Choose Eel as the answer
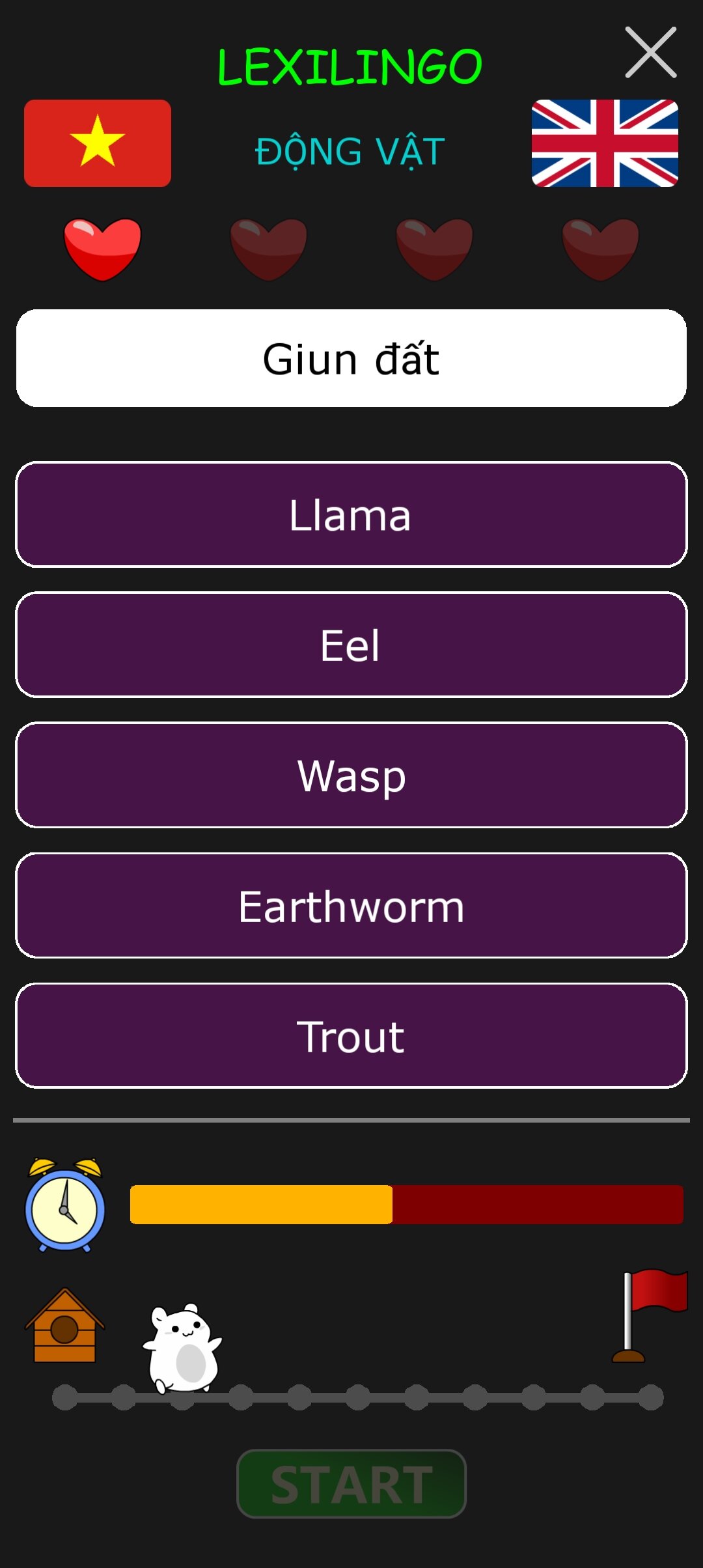 (x=351, y=645)
